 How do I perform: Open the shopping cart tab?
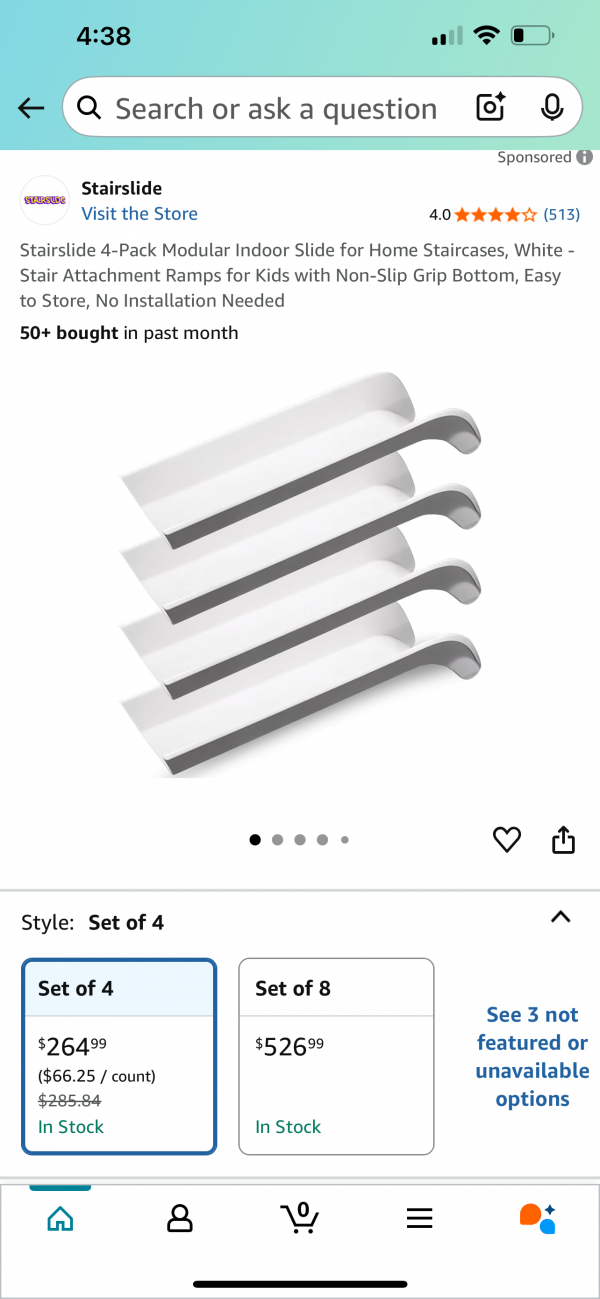(x=300, y=1217)
